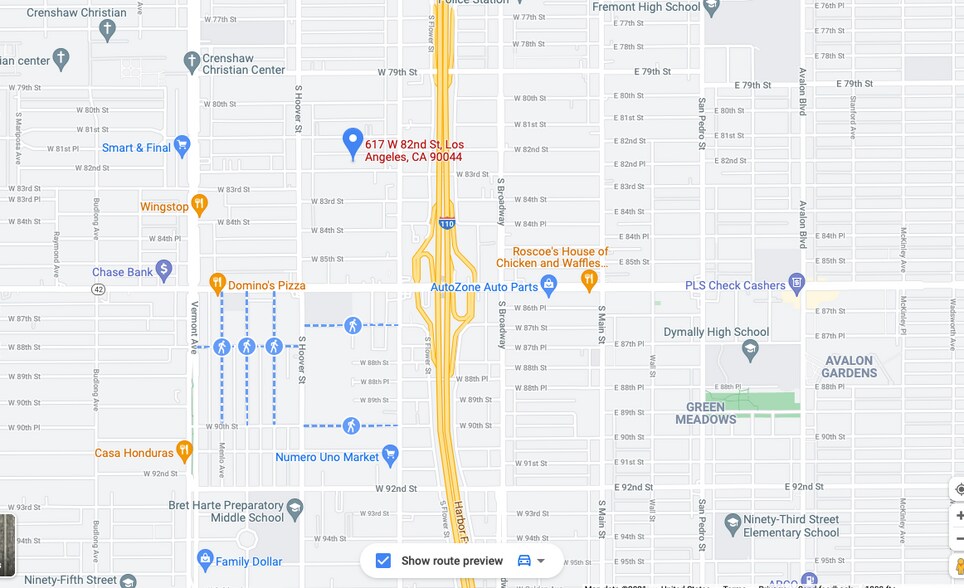Uncheck the Show route preview checkbox
Image resolution: width=964 pixels, height=588 pixels.
[383, 560]
